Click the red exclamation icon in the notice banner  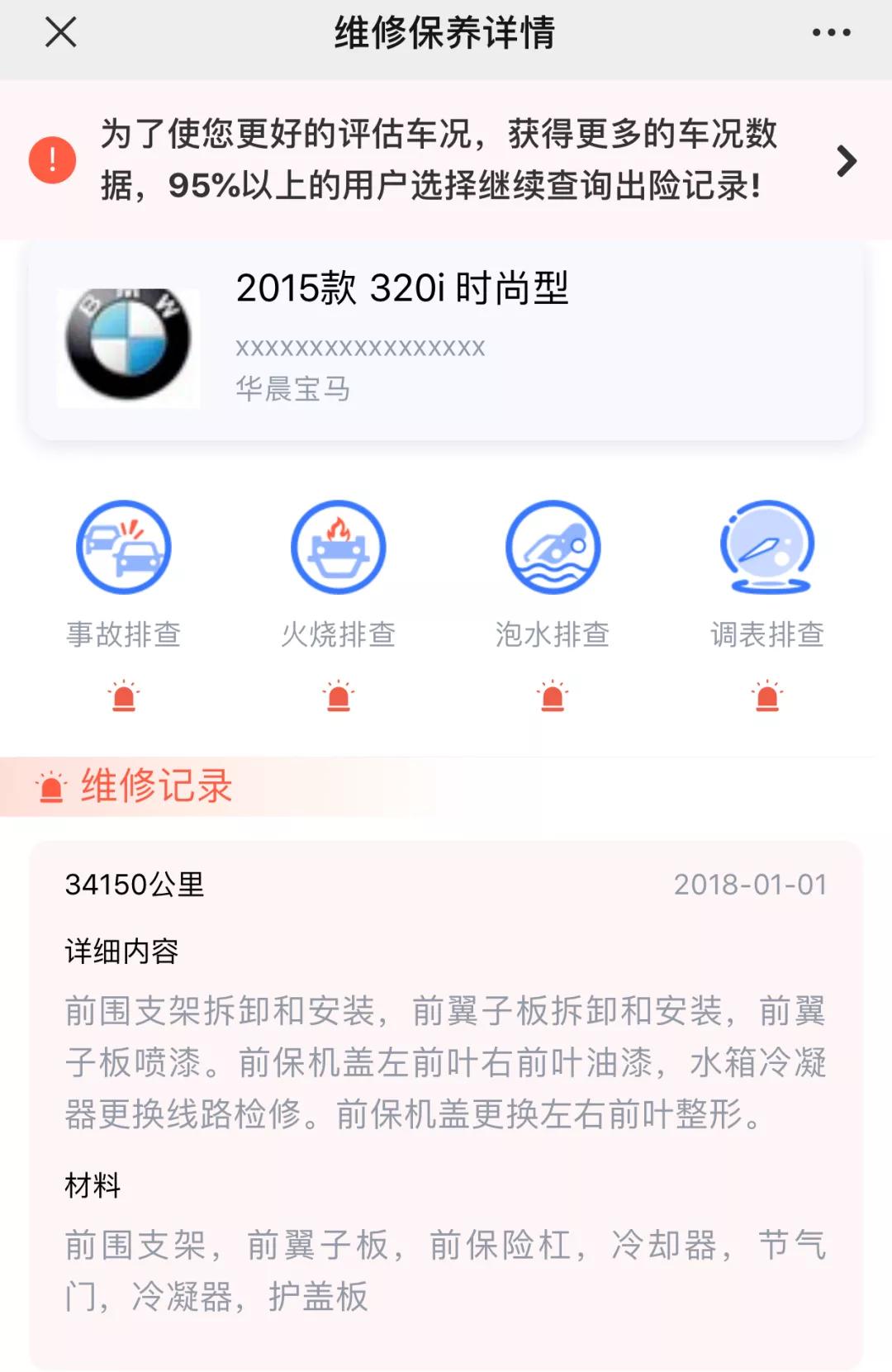(51, 159)
